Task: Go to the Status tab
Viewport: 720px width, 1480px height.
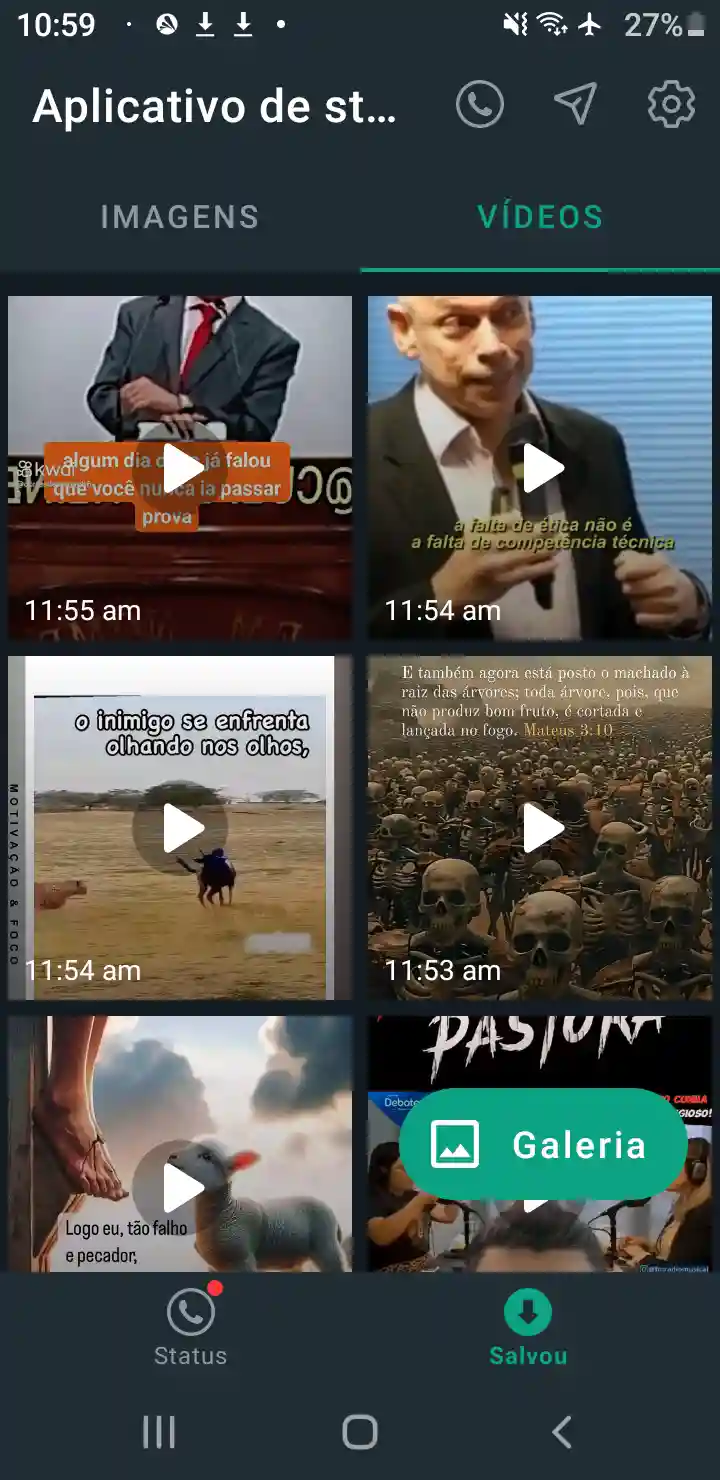Action: 190,1328
